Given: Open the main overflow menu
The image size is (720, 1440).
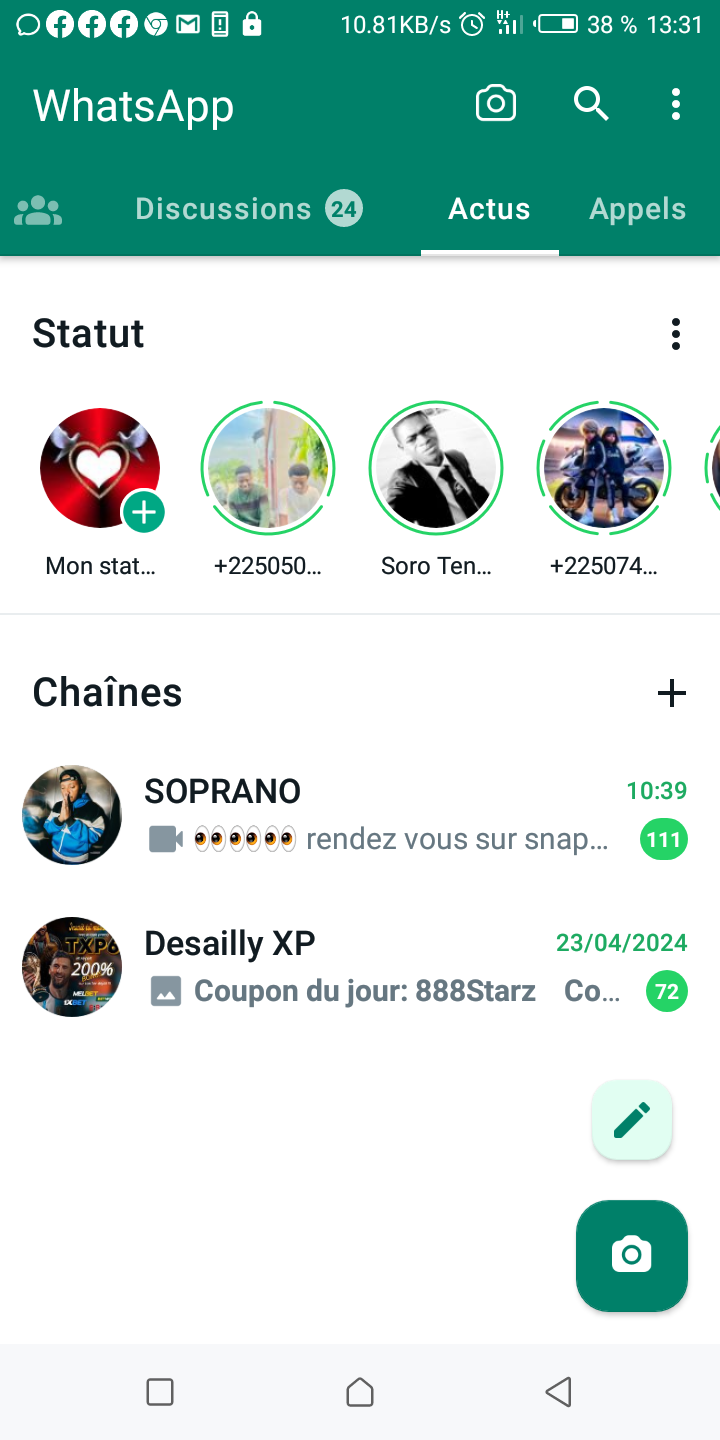Looking at the screenshot, I should (x=676, y=104).
